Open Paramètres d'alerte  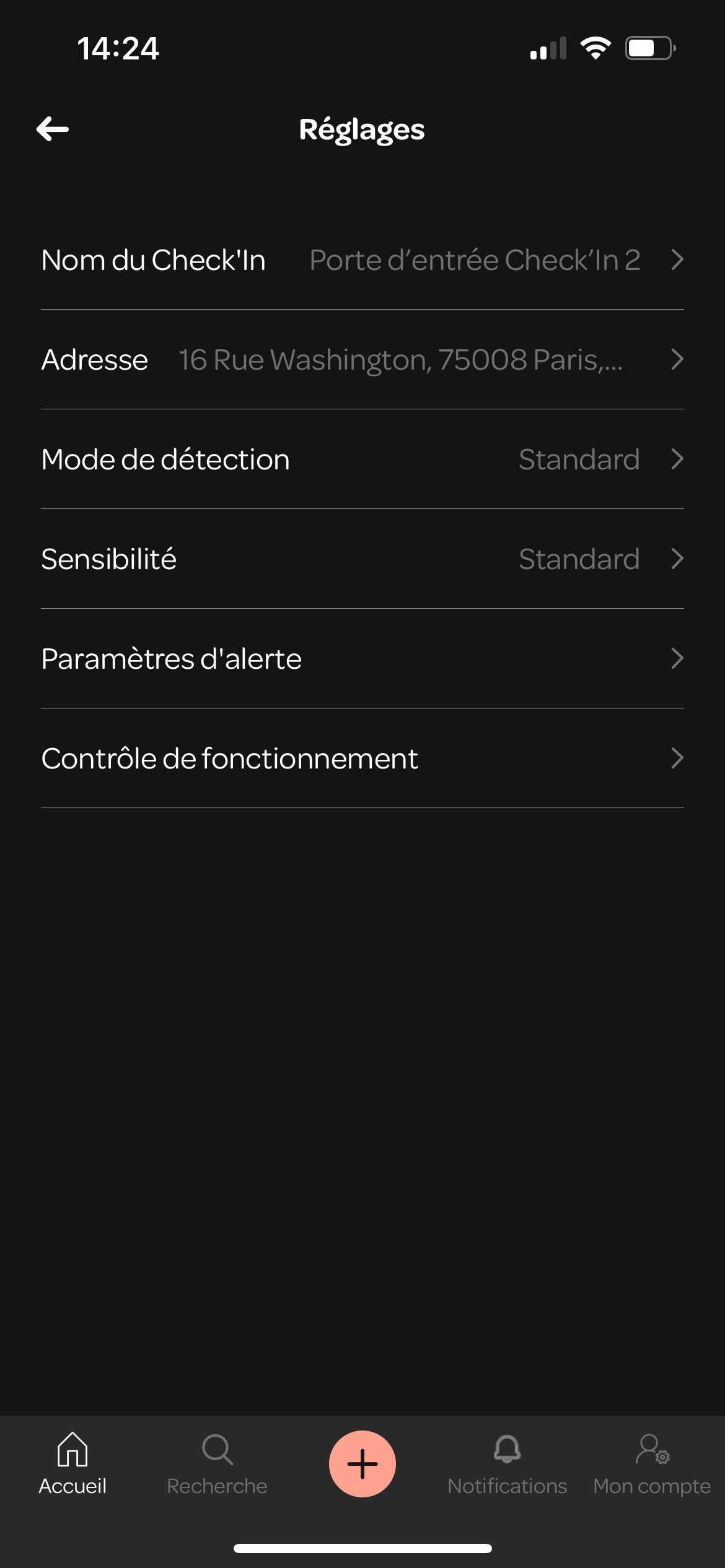362,659
